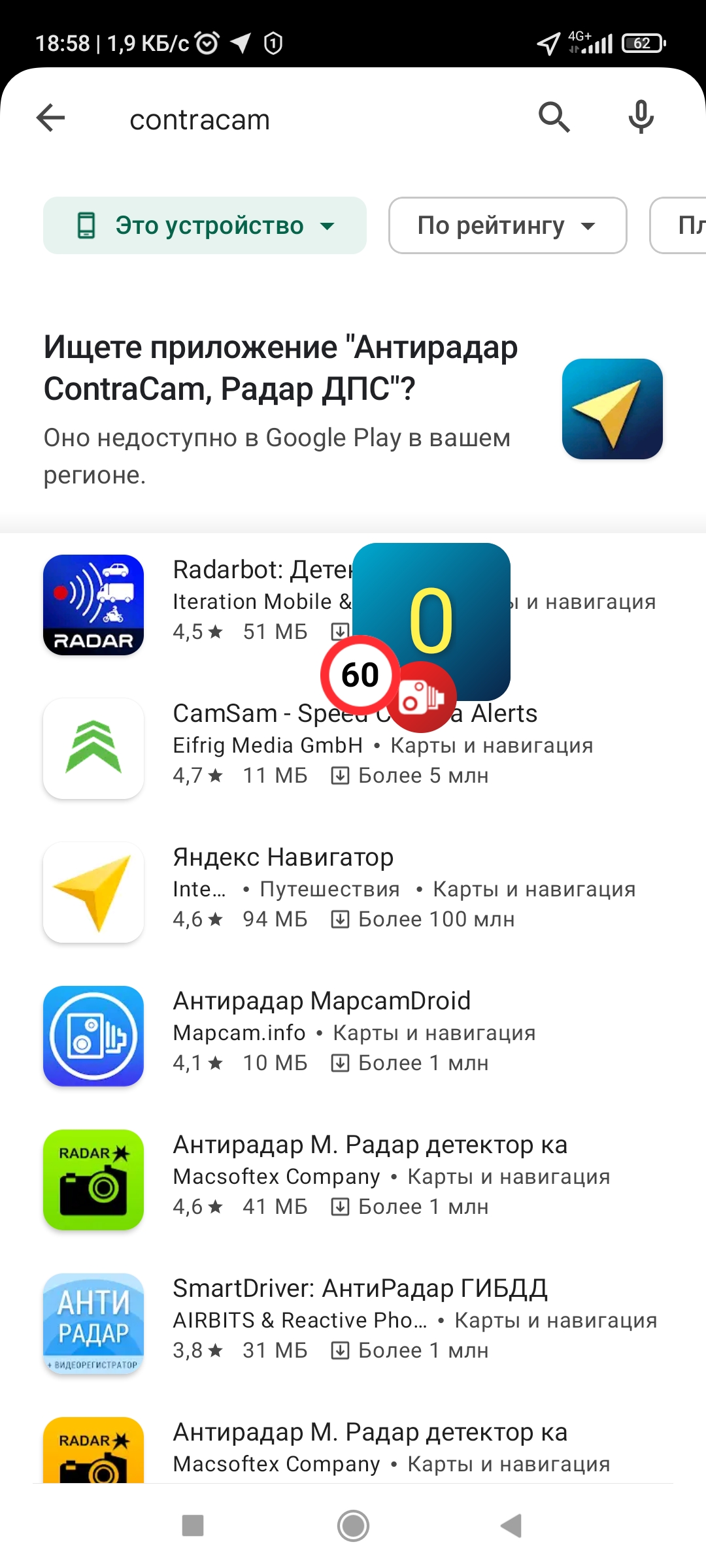Image resolution: width=706 pixels, height=1568 pixels.
Task: Tap the floating speed limit 60 overlay
Action: (360, 674)
